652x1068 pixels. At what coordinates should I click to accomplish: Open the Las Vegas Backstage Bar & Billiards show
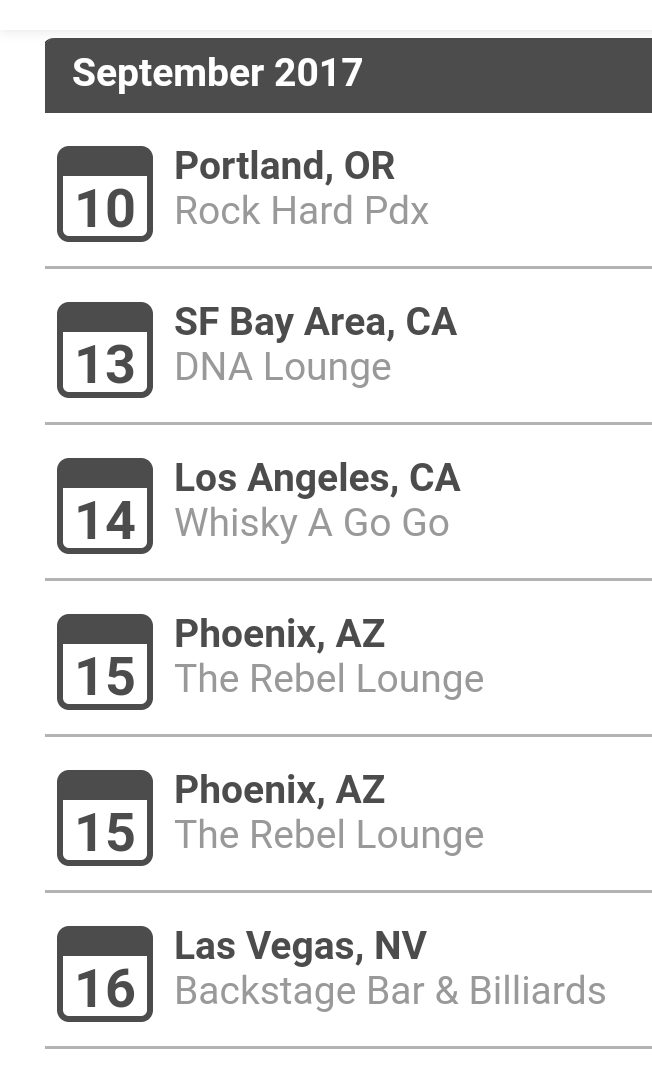coord(390,968)
